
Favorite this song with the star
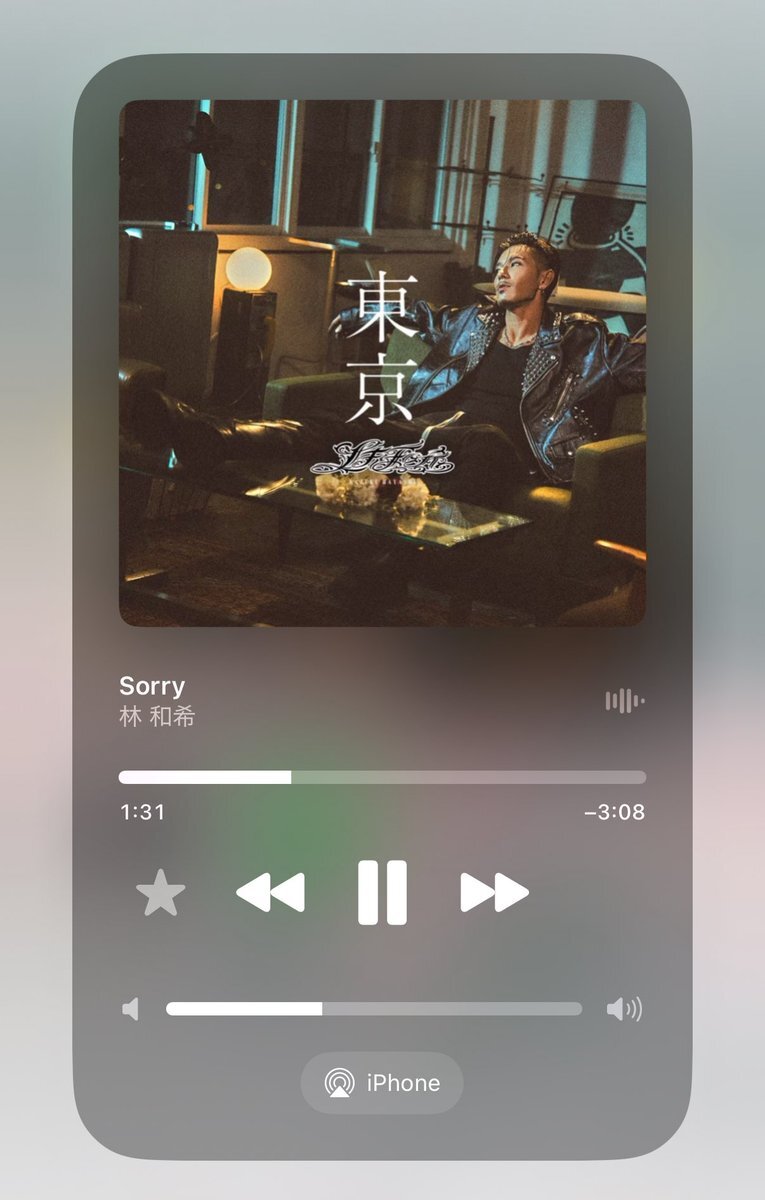(x=160, y=893)
